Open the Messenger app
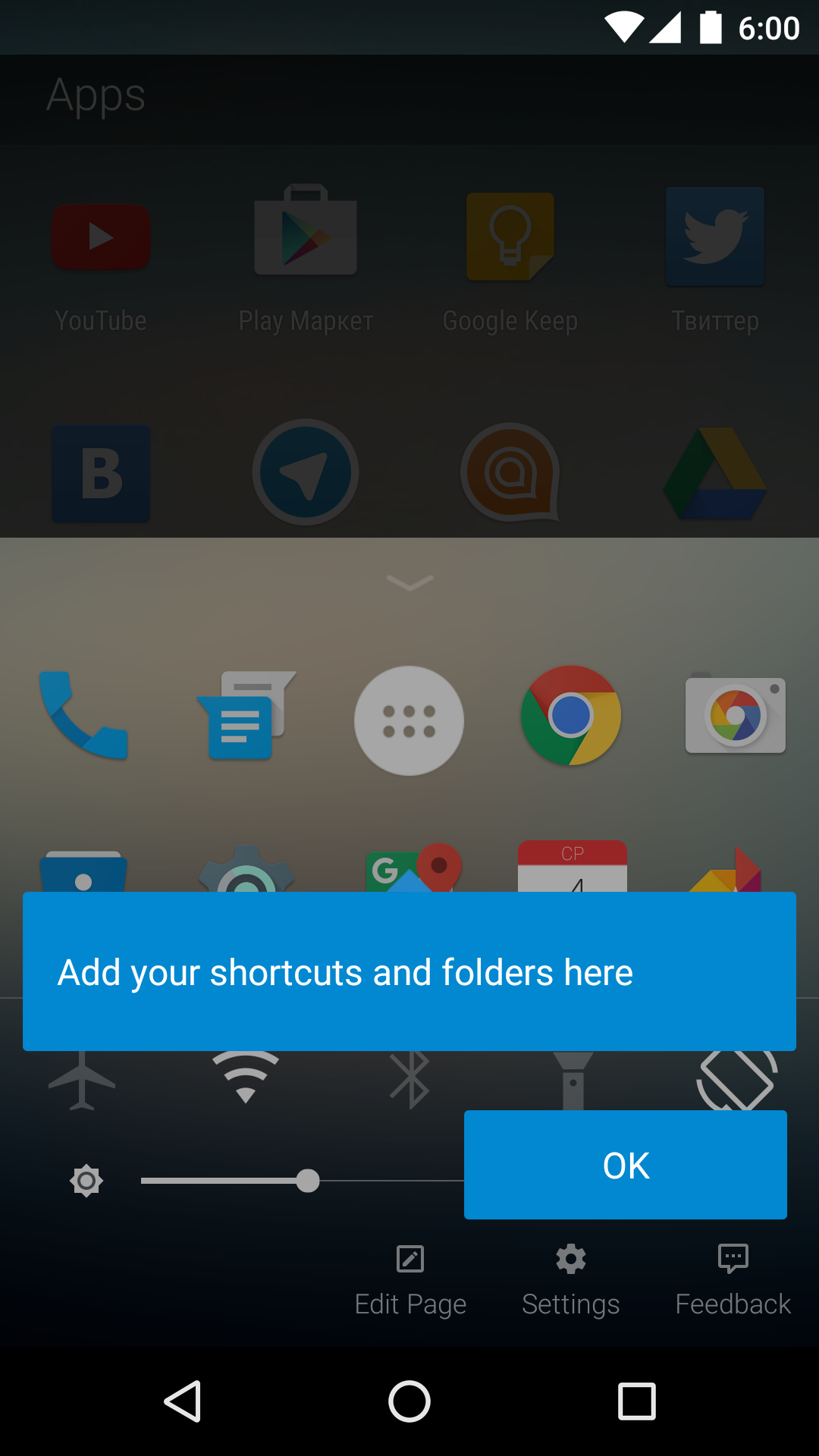The width and height of the screenshot is (819, 1456). tap(246, 715)
